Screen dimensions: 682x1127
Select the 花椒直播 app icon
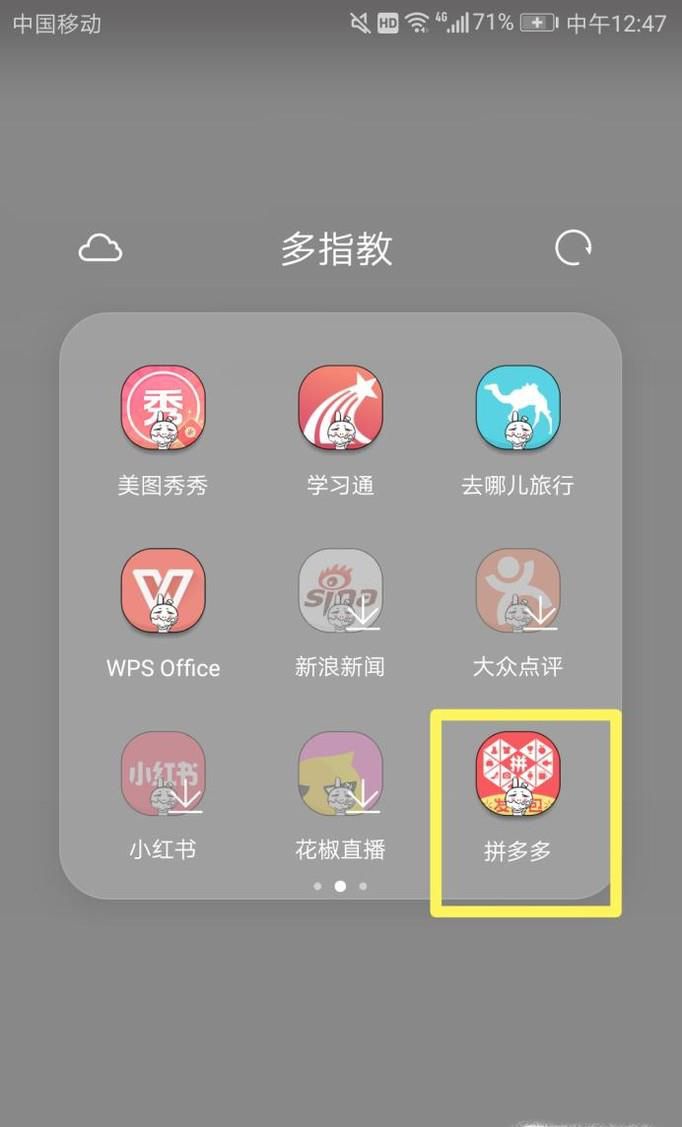point(340,773)
